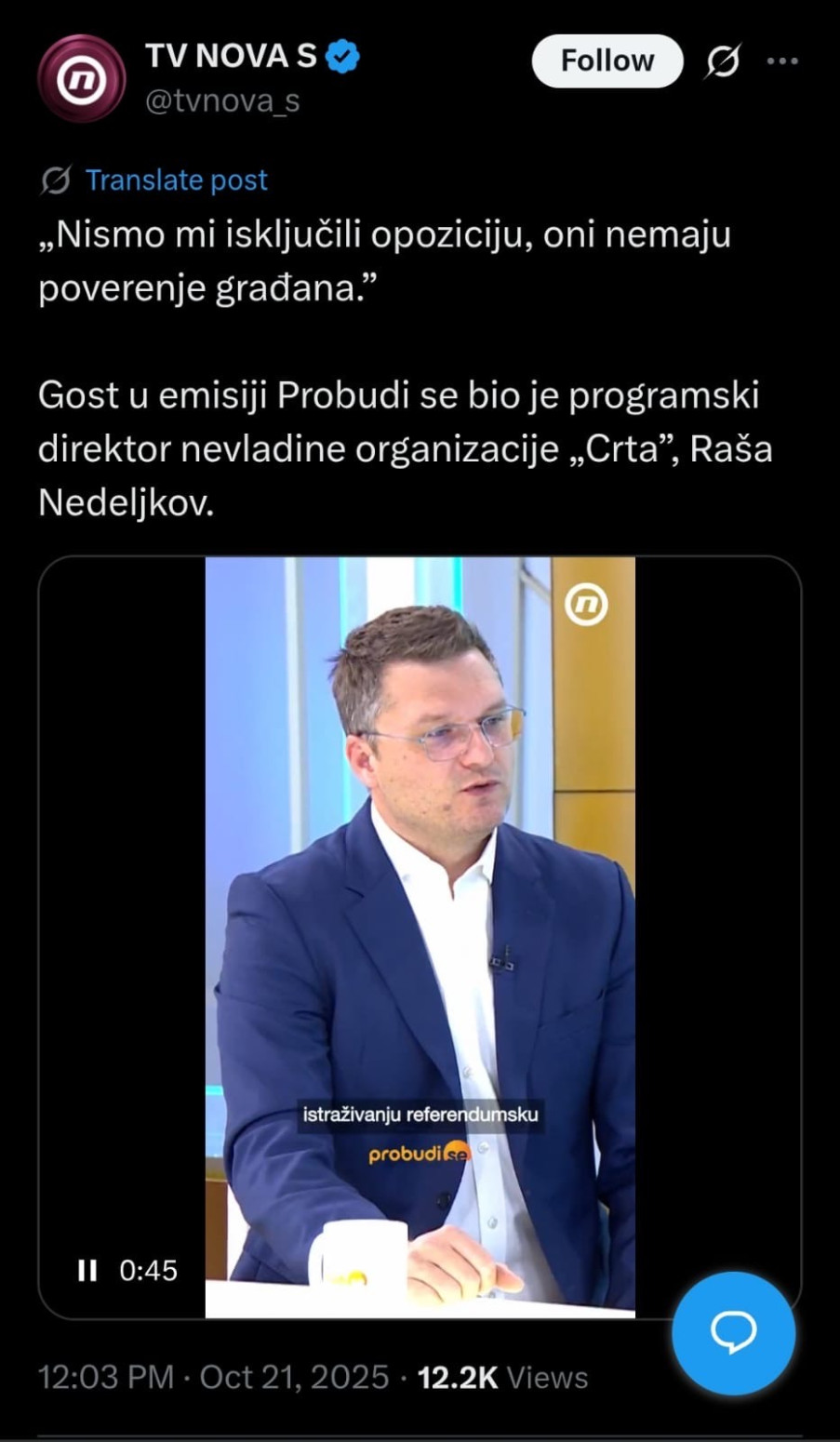
Task: Click the TV NOVA S circular profile logo
Action: point(83,80)
